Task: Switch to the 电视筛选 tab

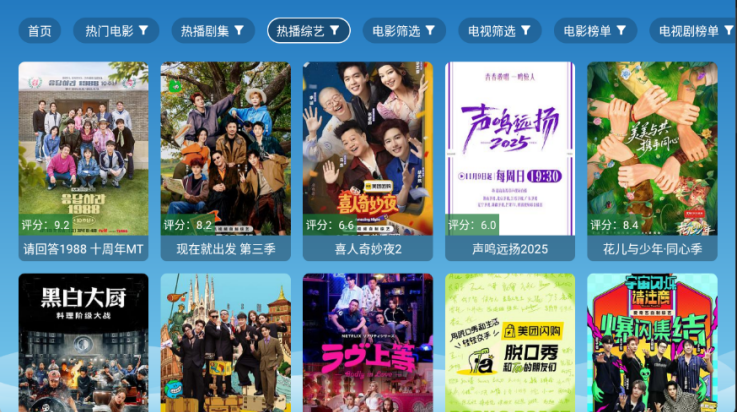Action: [x=499, y=31]
